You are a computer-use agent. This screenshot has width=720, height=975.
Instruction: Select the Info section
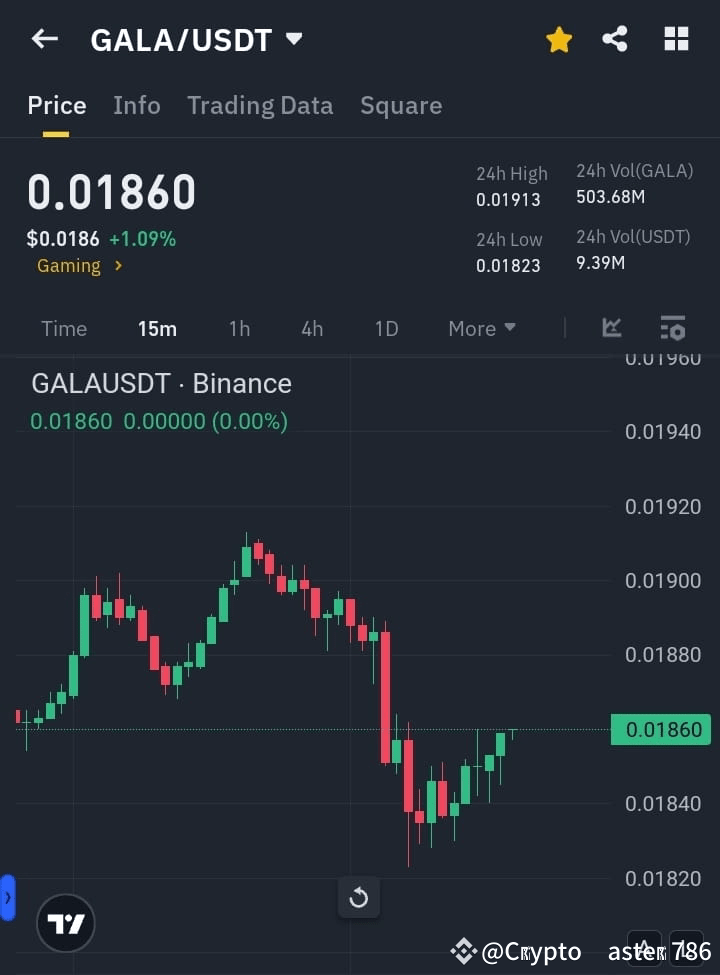(137, 105)
